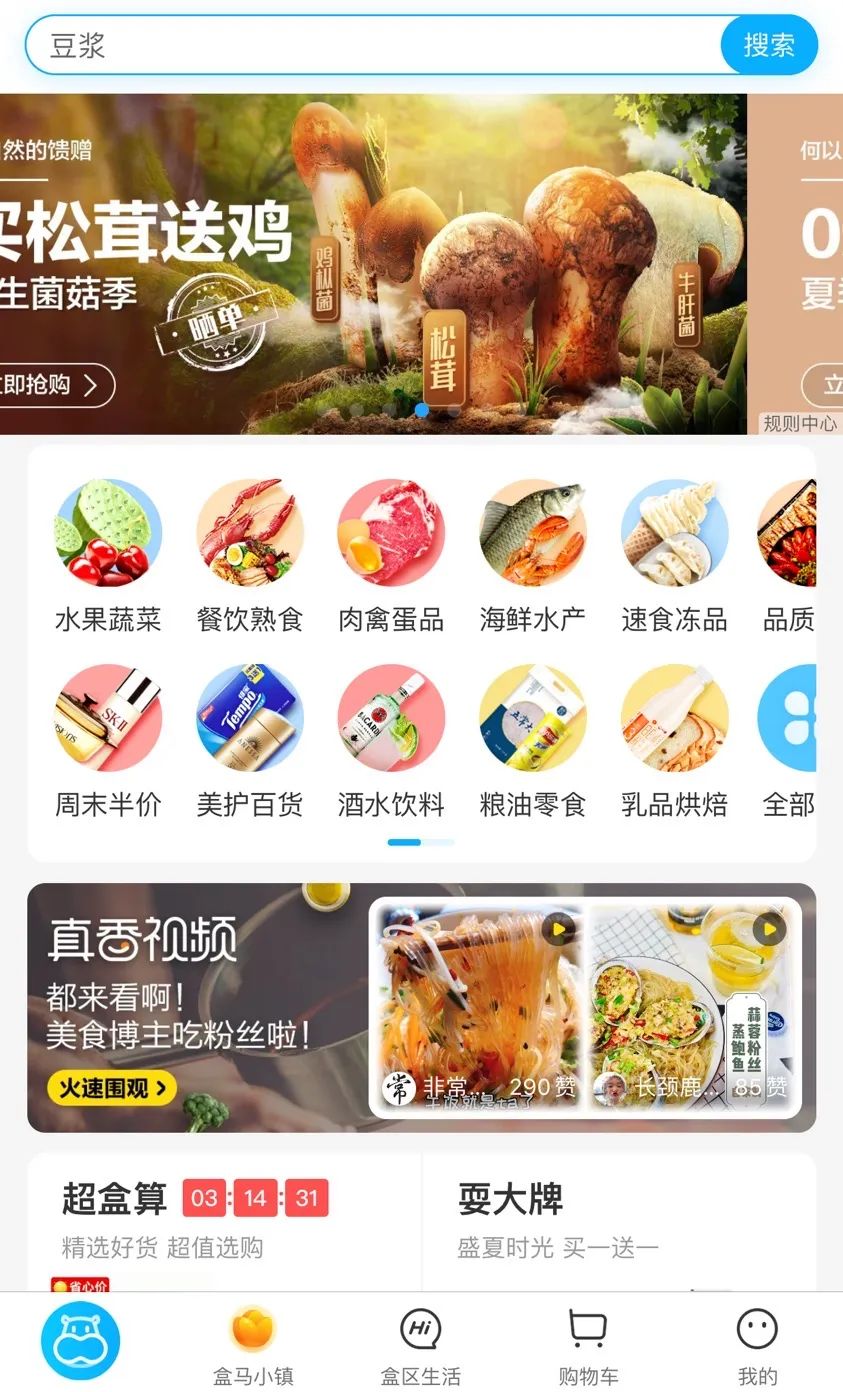Viewport: 843px width, 1392px height.
Task: Switch to the 购物车 tab
Action: [x=587, y=1345]
